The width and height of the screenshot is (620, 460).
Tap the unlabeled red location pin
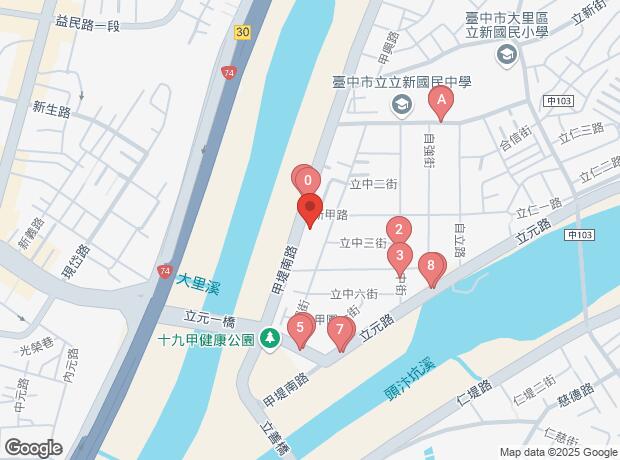tap(309, 209)
